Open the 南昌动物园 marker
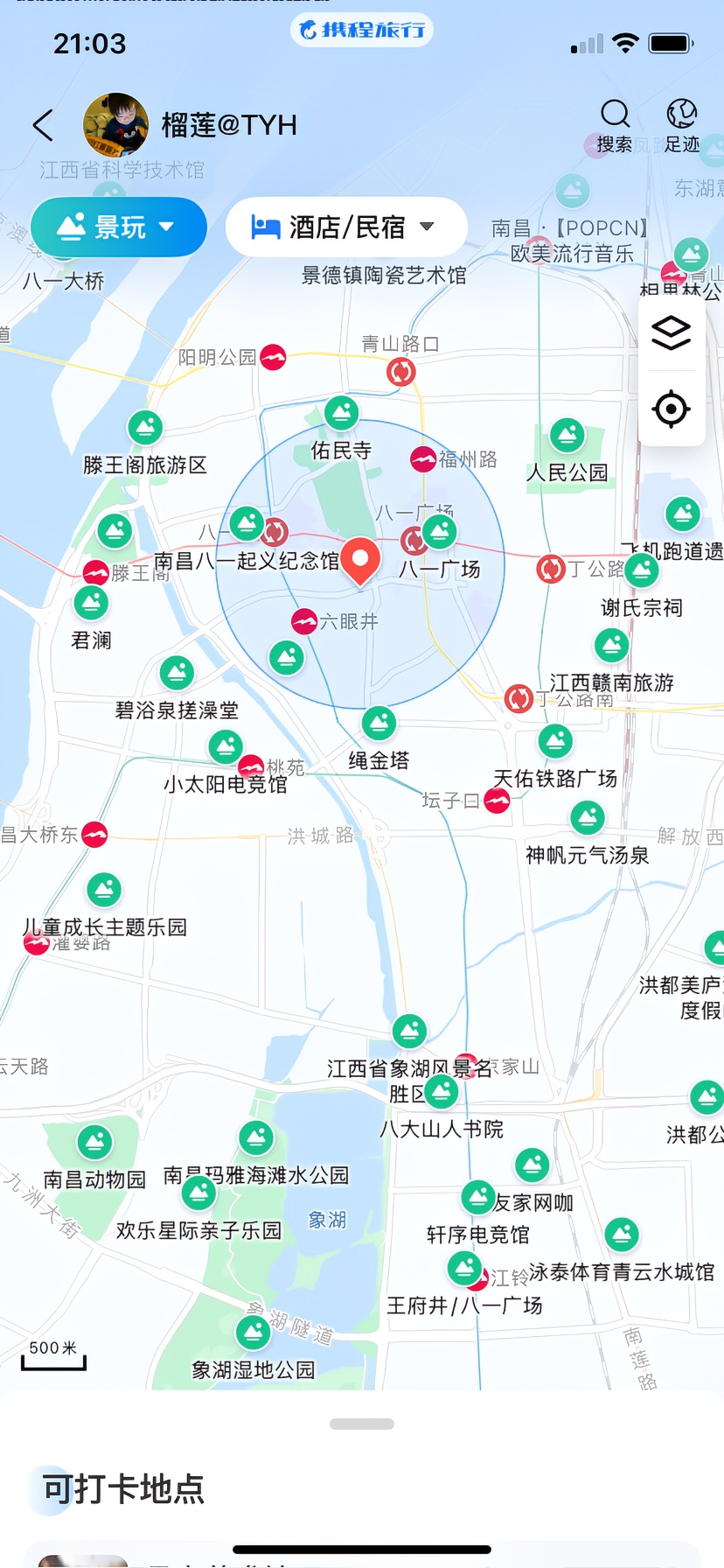Image resolution: width=724 pixels, height=1568 pixels. coord(94,1142)
